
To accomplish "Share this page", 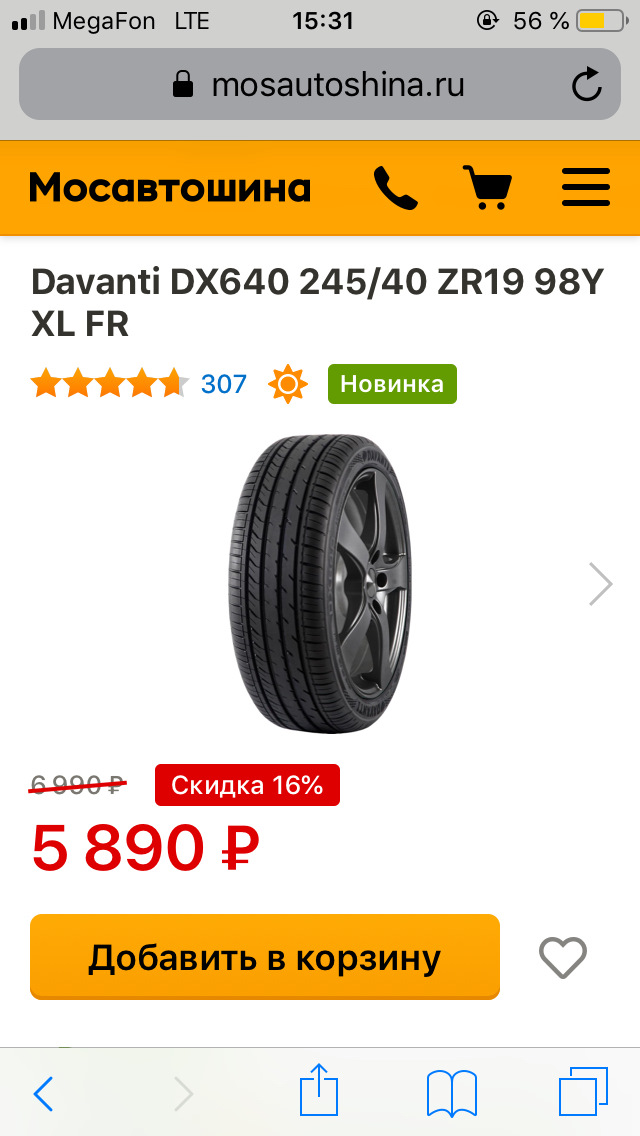I will point(318,1090).
